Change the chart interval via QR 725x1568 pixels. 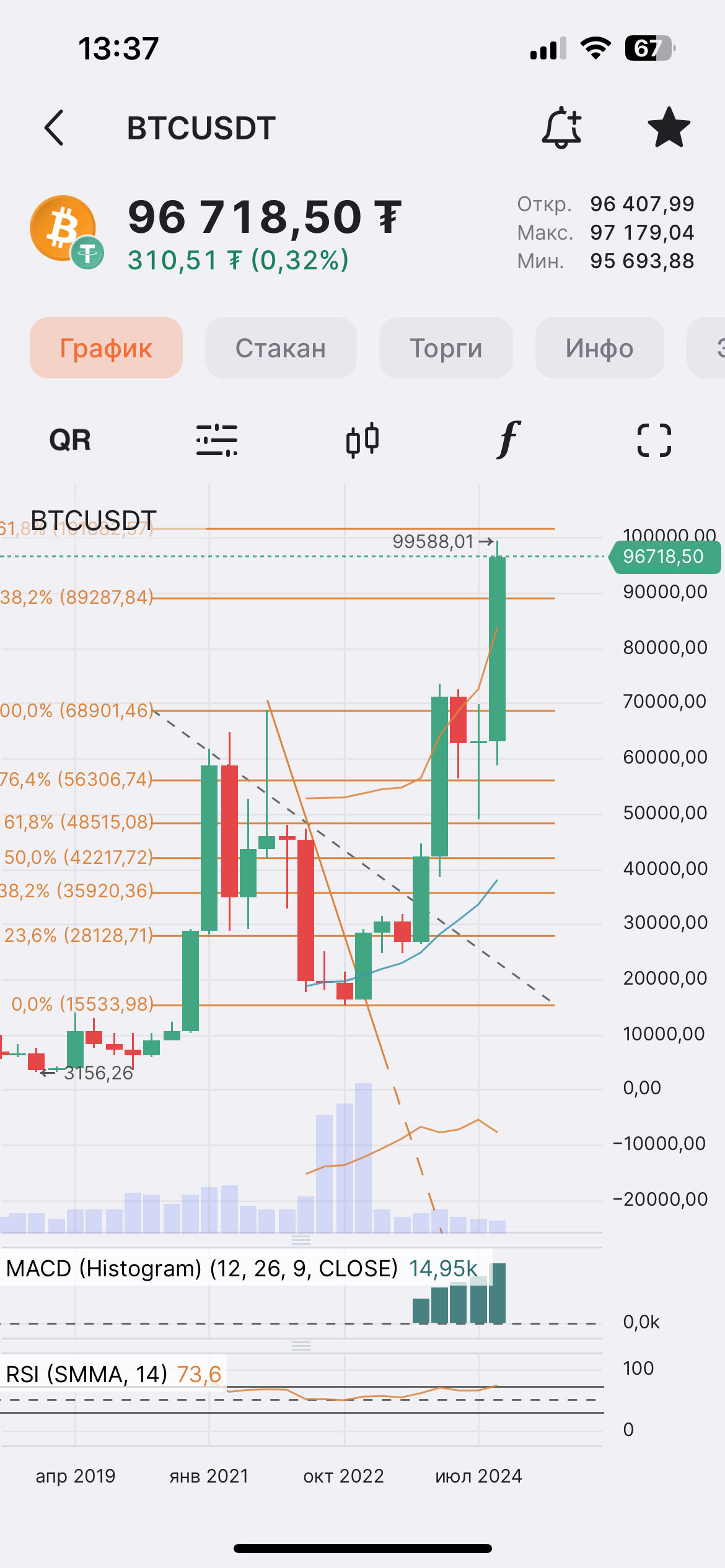pos(70,440)
